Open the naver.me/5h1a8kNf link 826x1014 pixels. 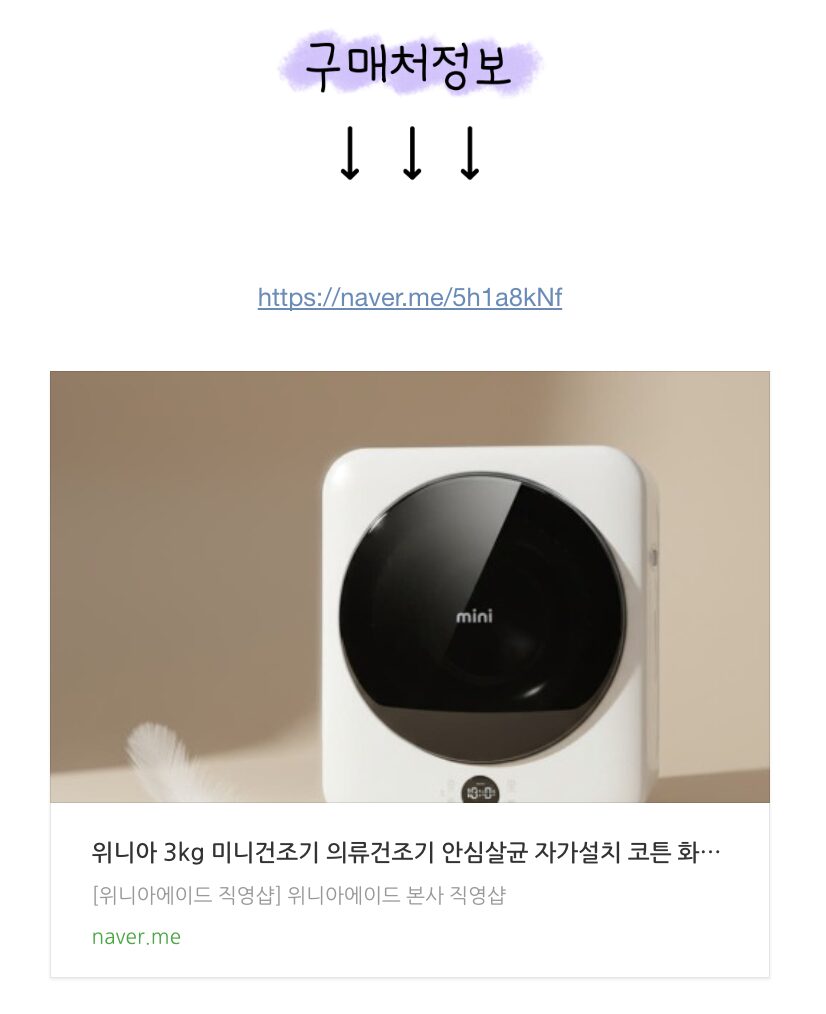(410, 298)
